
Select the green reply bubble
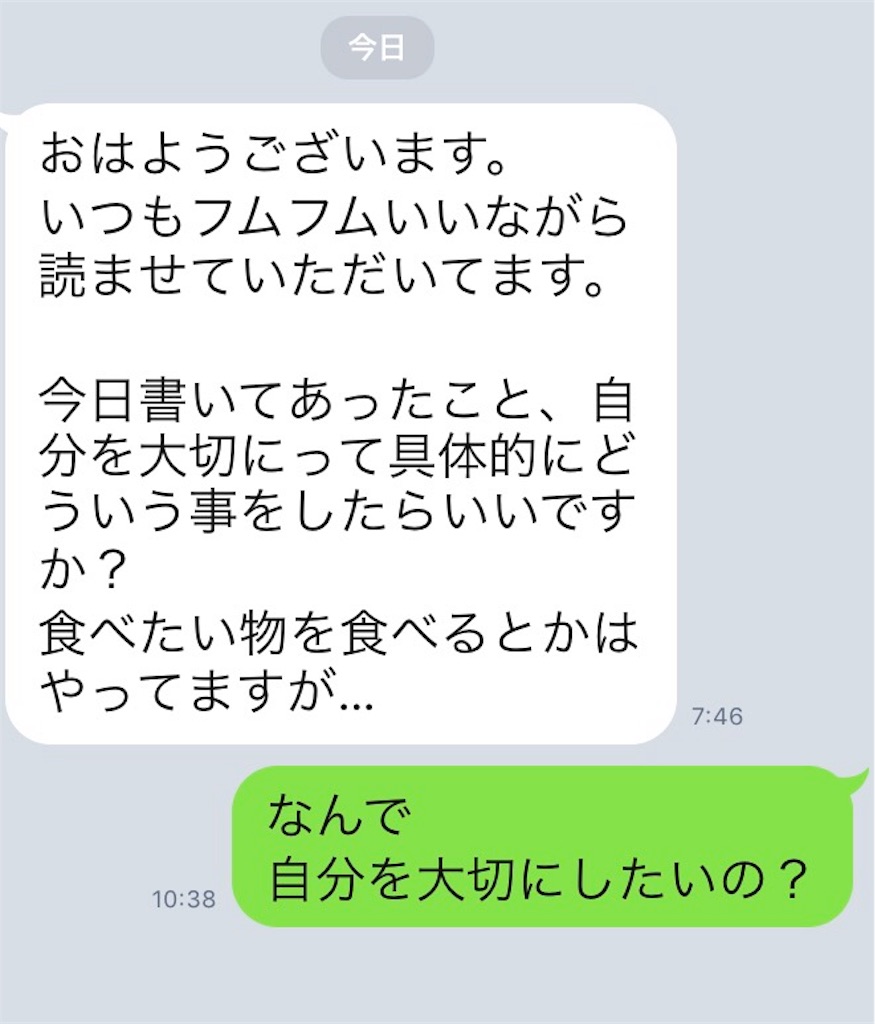tap(550, 843)
